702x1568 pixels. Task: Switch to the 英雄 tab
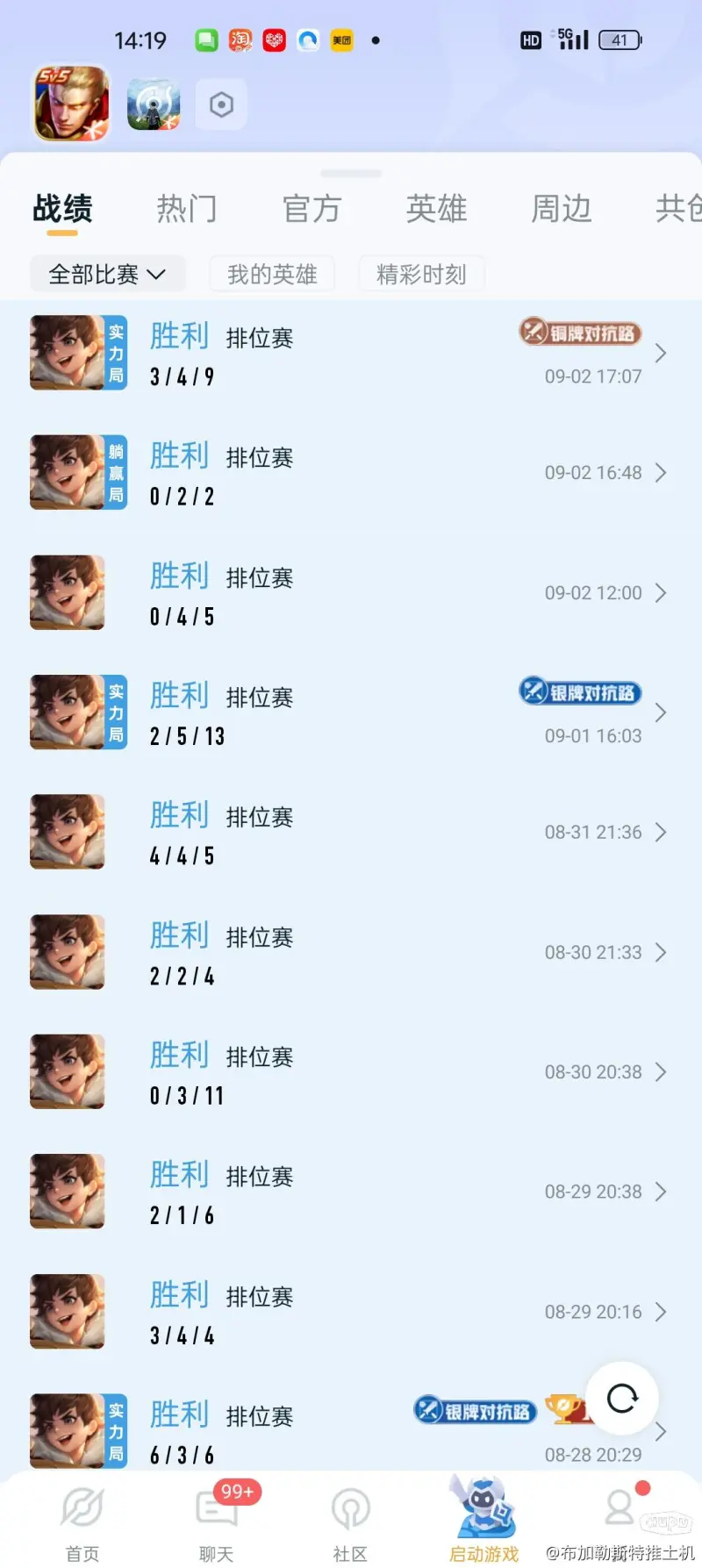(435, 208)
